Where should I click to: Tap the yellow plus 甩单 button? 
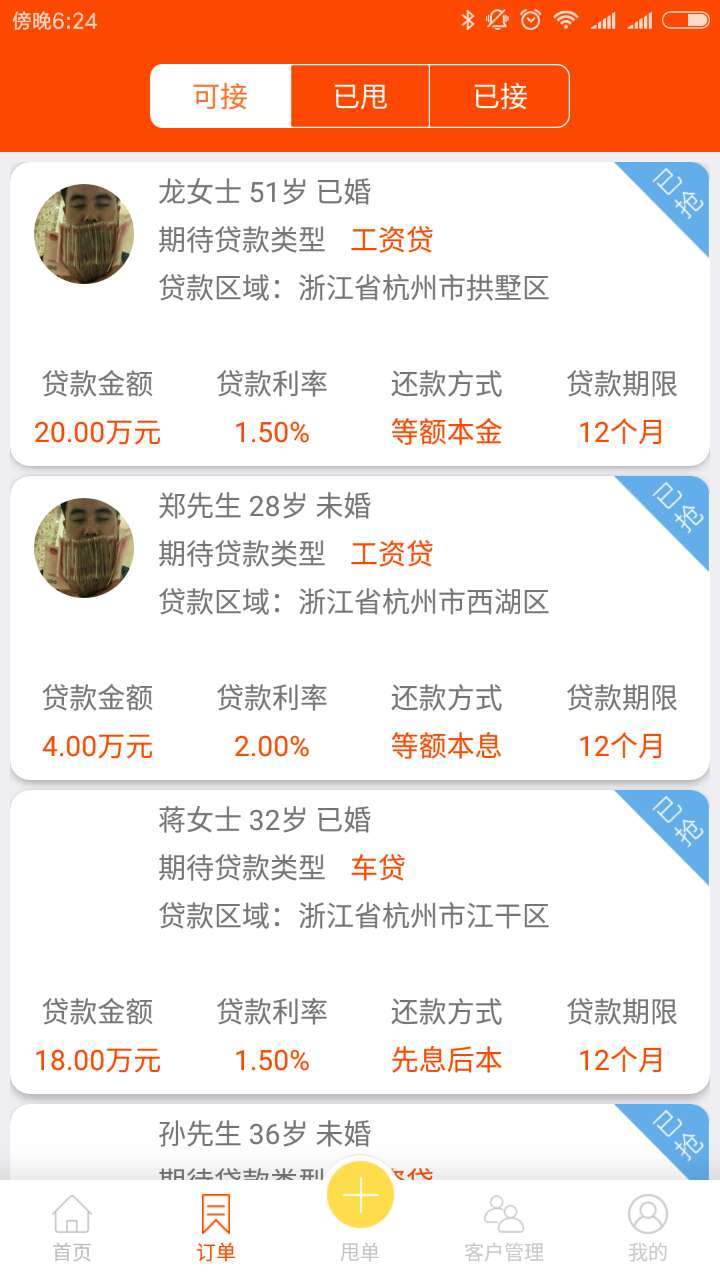pyautogui.click(x=360, y=1196)
